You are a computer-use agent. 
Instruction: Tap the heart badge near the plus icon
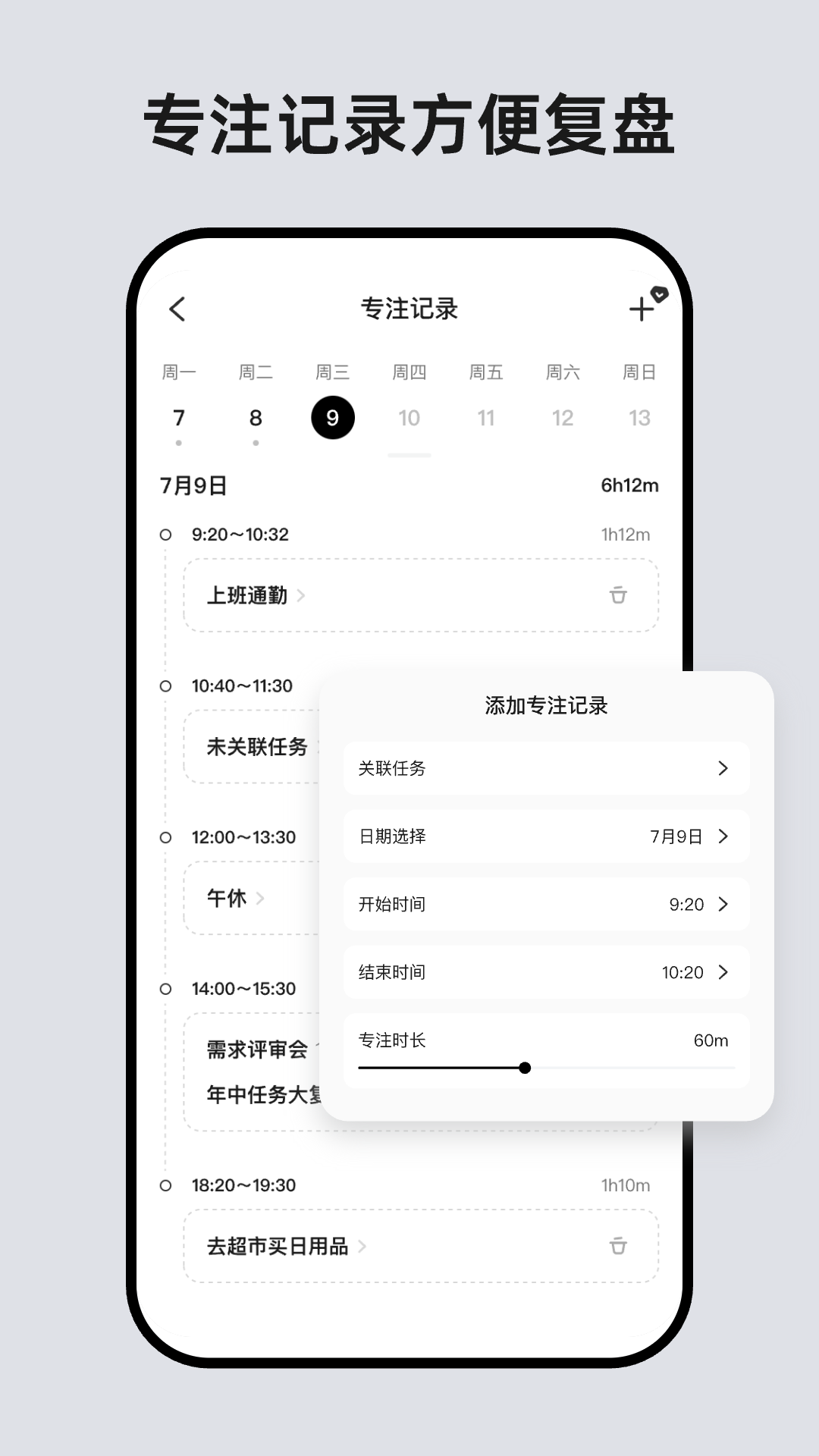pyautogui.click(x=659, y=292)
